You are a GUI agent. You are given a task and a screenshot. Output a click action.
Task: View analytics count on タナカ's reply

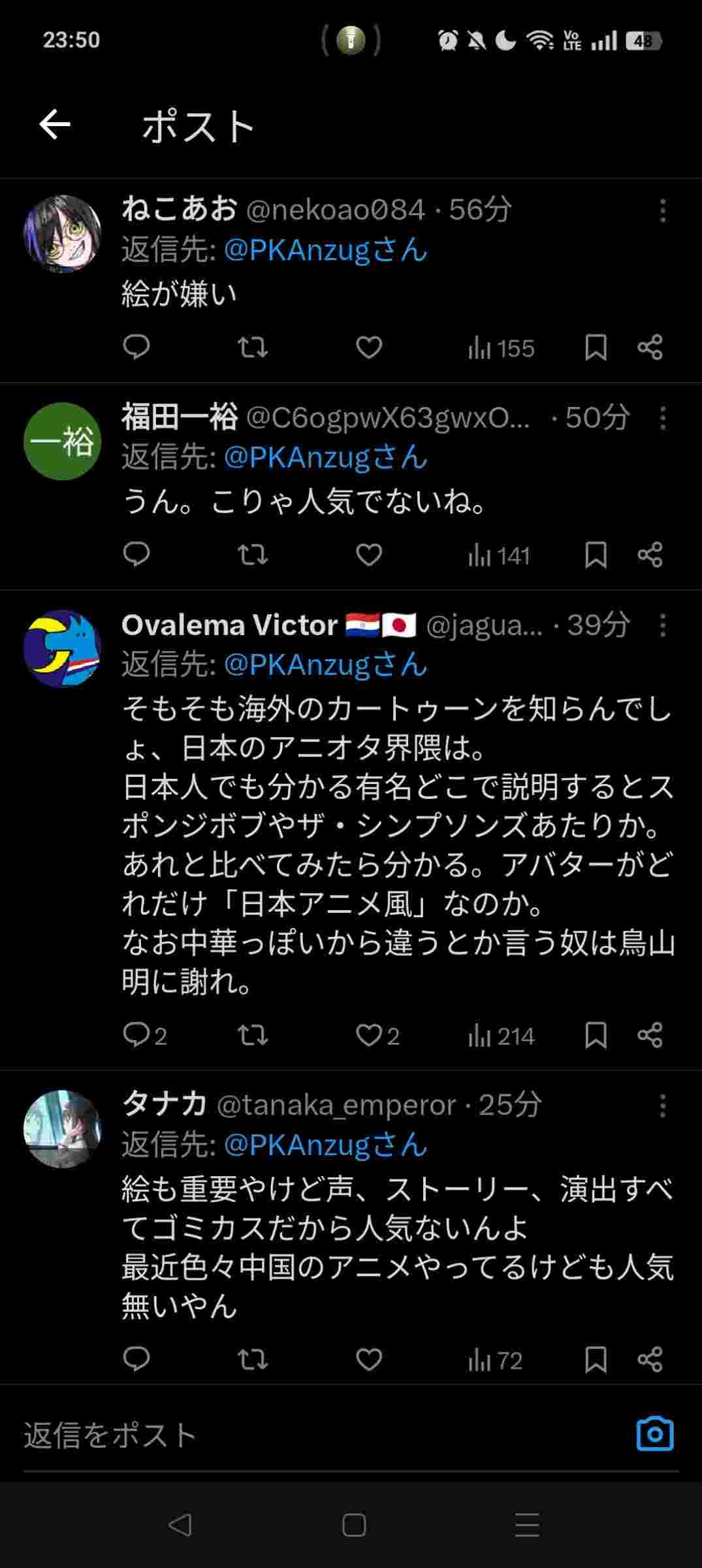[x=495, y=1360]
